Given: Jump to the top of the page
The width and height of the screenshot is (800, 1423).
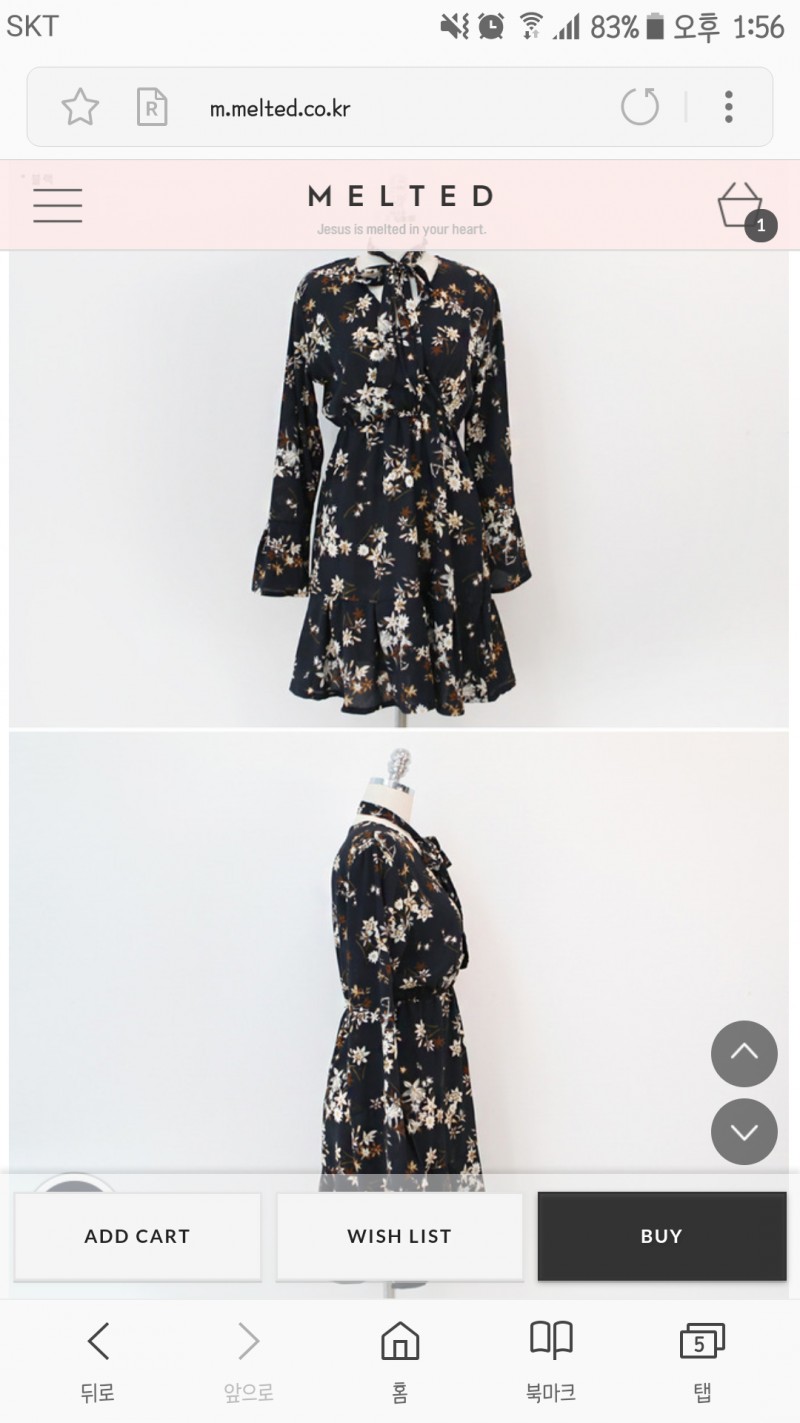Looking at the screenshot, I should point(744,1053).
